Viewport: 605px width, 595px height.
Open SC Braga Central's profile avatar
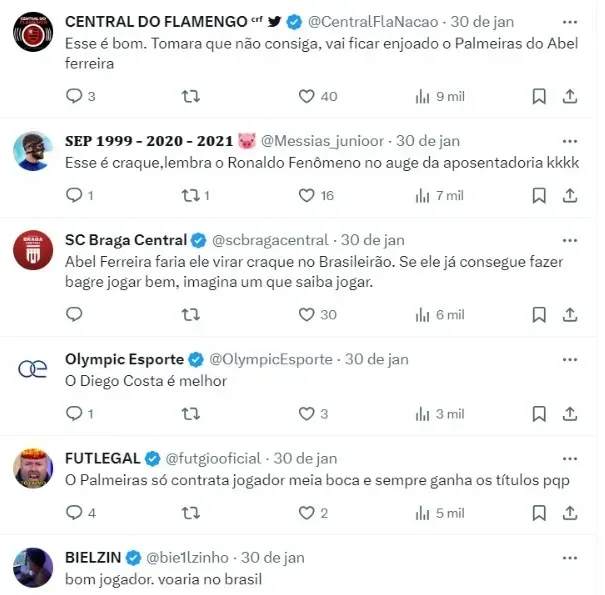pos(33,251)
